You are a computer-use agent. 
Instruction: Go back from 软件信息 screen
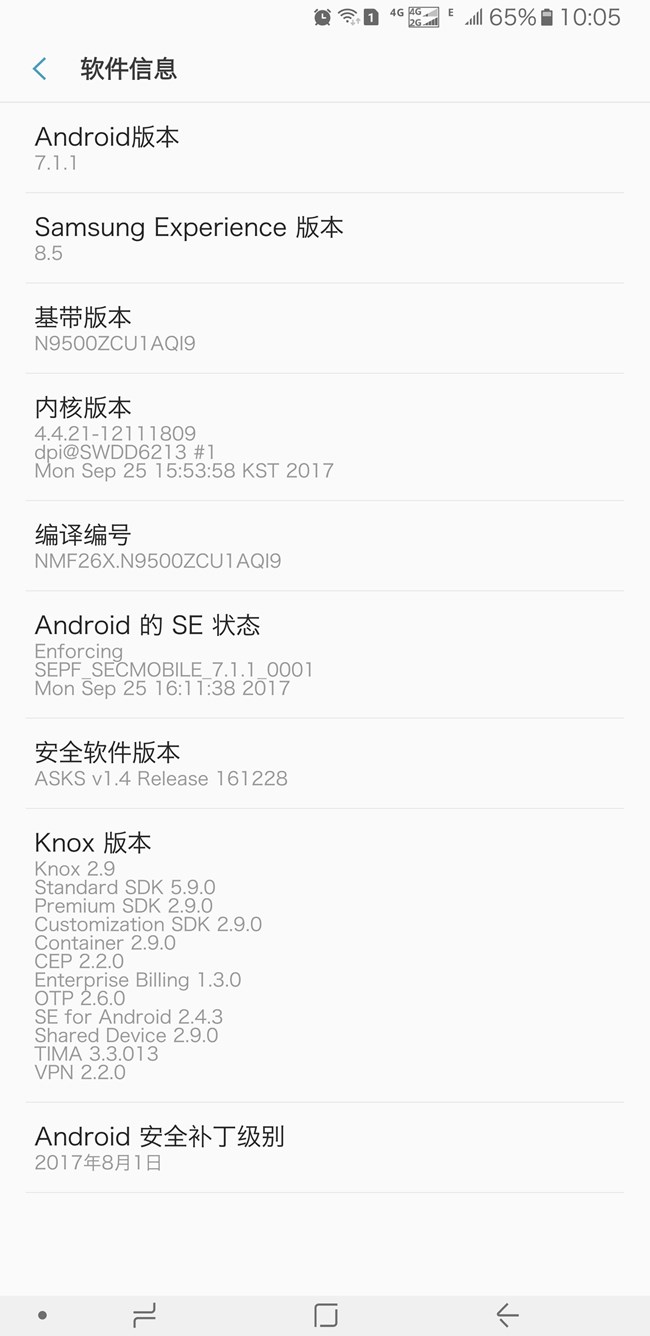40,69
